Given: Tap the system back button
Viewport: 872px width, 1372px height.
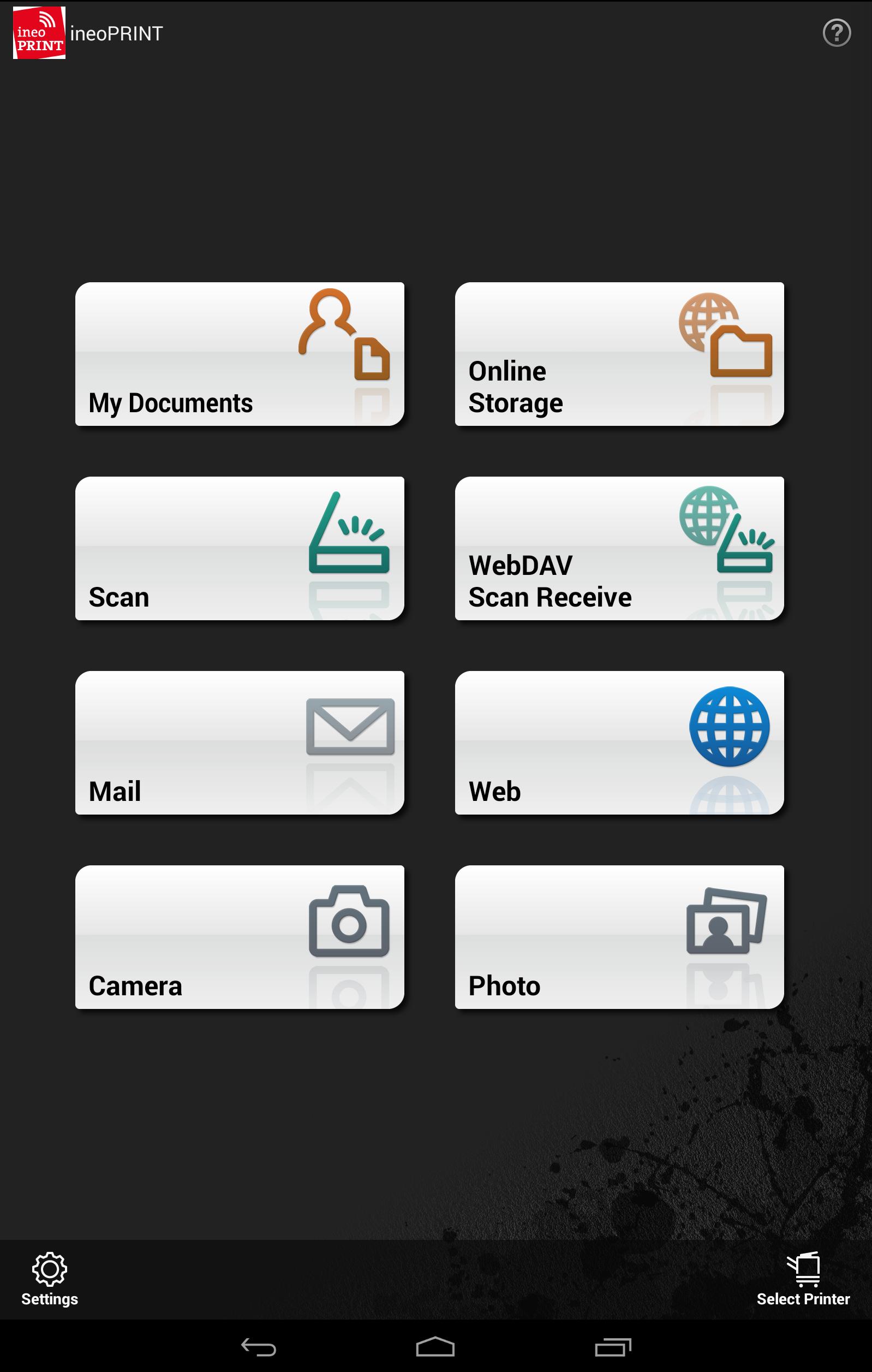Looking at the screenshot, I should click(x=259, y=1347).
